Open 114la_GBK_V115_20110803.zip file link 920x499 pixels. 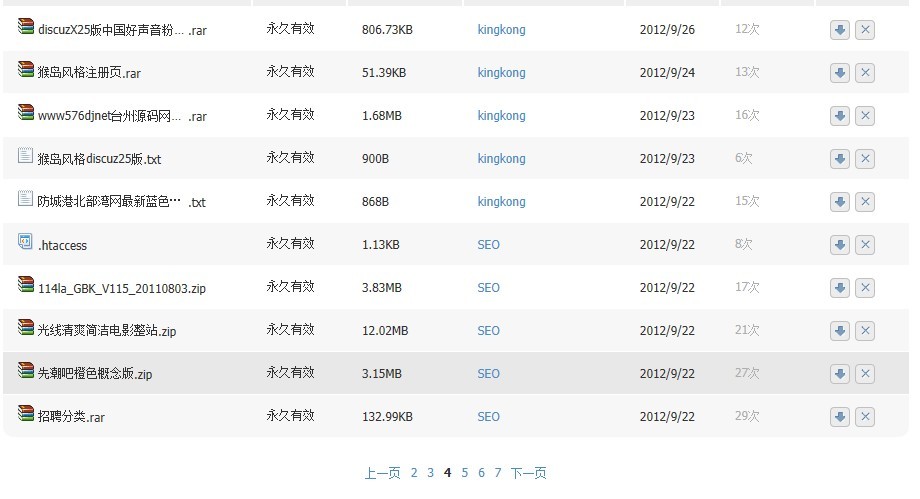pyautogui.click(x=121, y=288)
